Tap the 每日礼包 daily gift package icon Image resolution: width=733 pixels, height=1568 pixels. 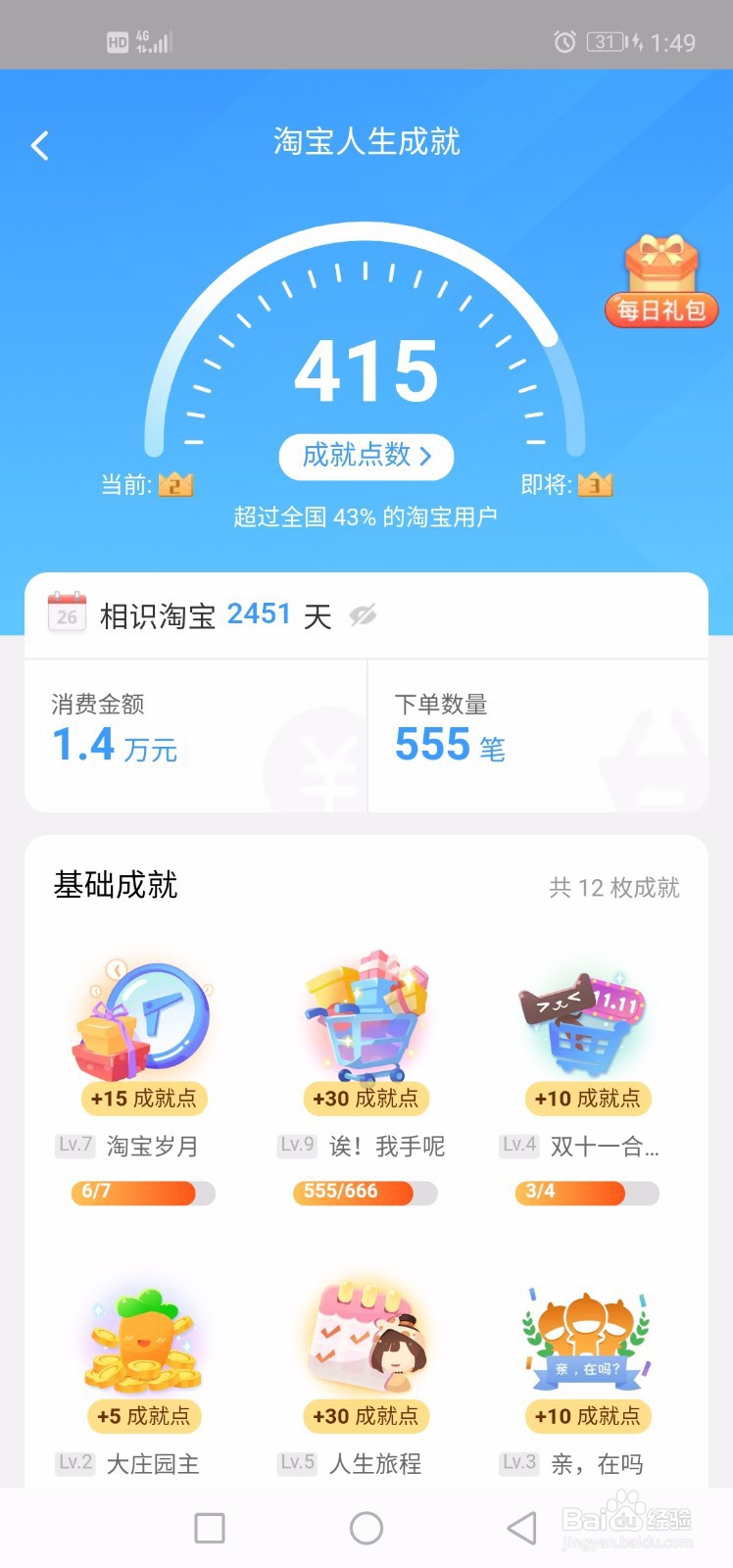661,279
